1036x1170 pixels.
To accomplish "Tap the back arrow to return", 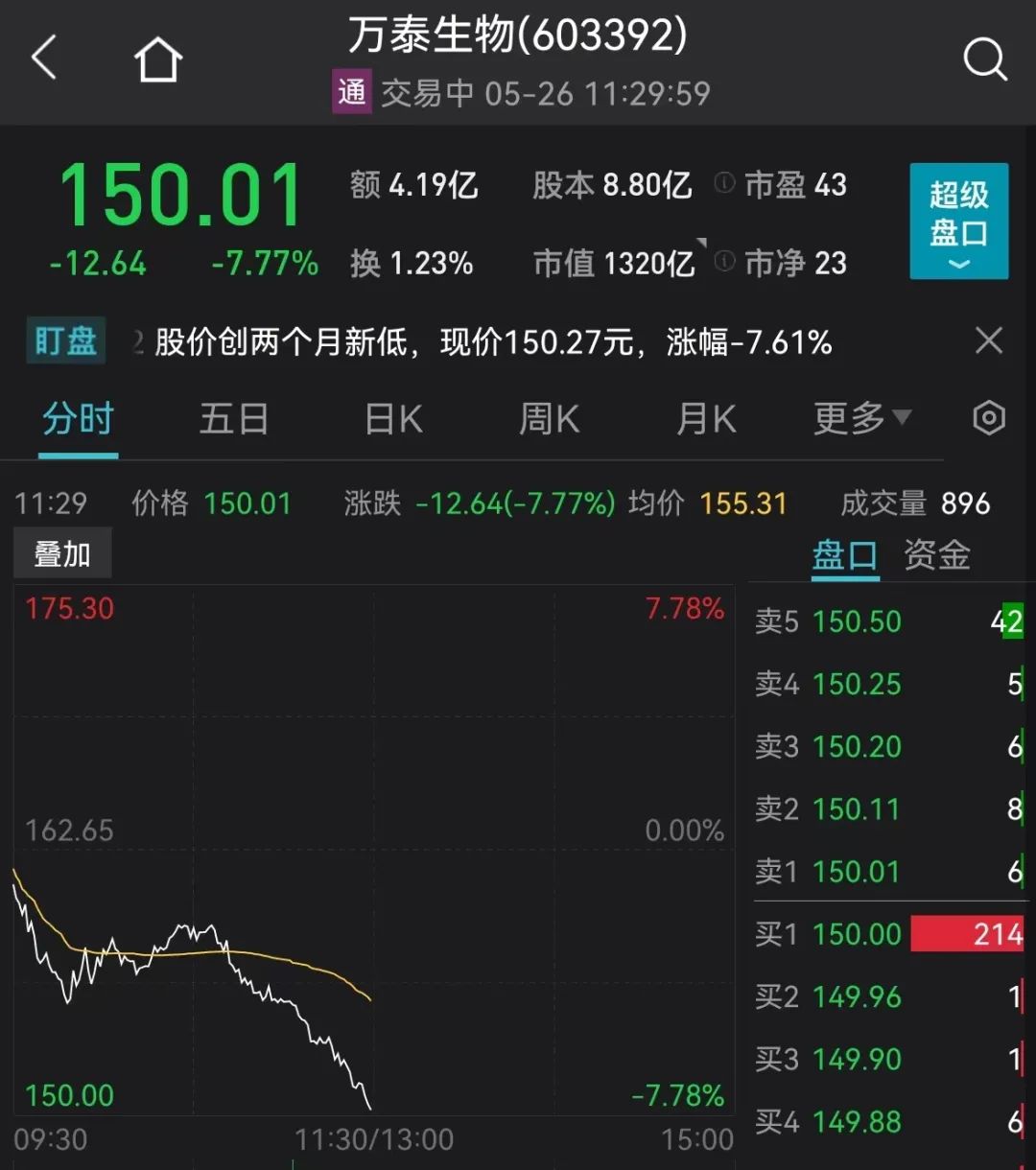I will pyautogui.click(x=42, y=58).
